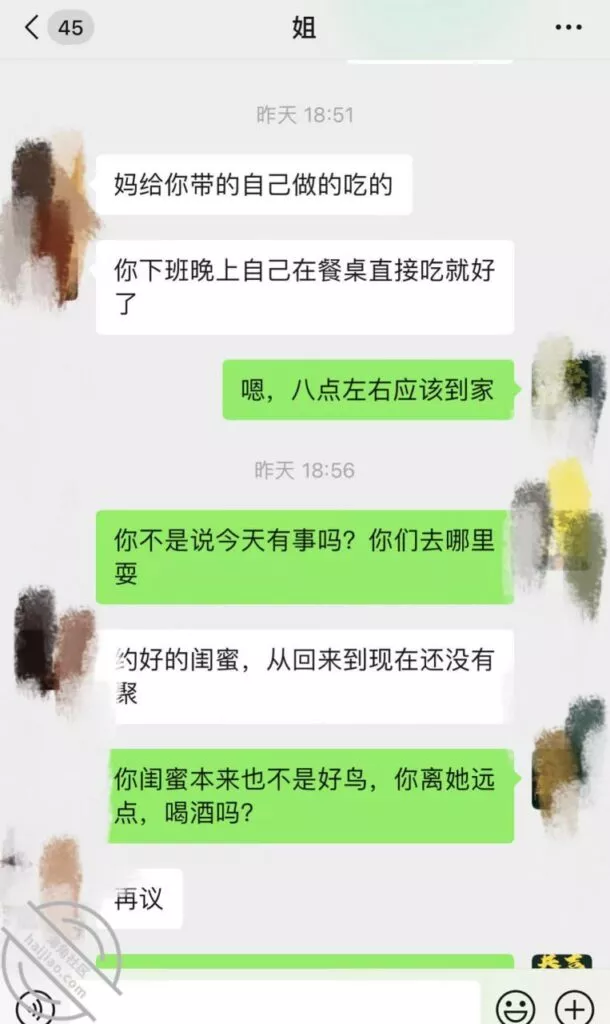Open the emoji sticker panel
The image size is (610, 1024).
[516, 1004]
